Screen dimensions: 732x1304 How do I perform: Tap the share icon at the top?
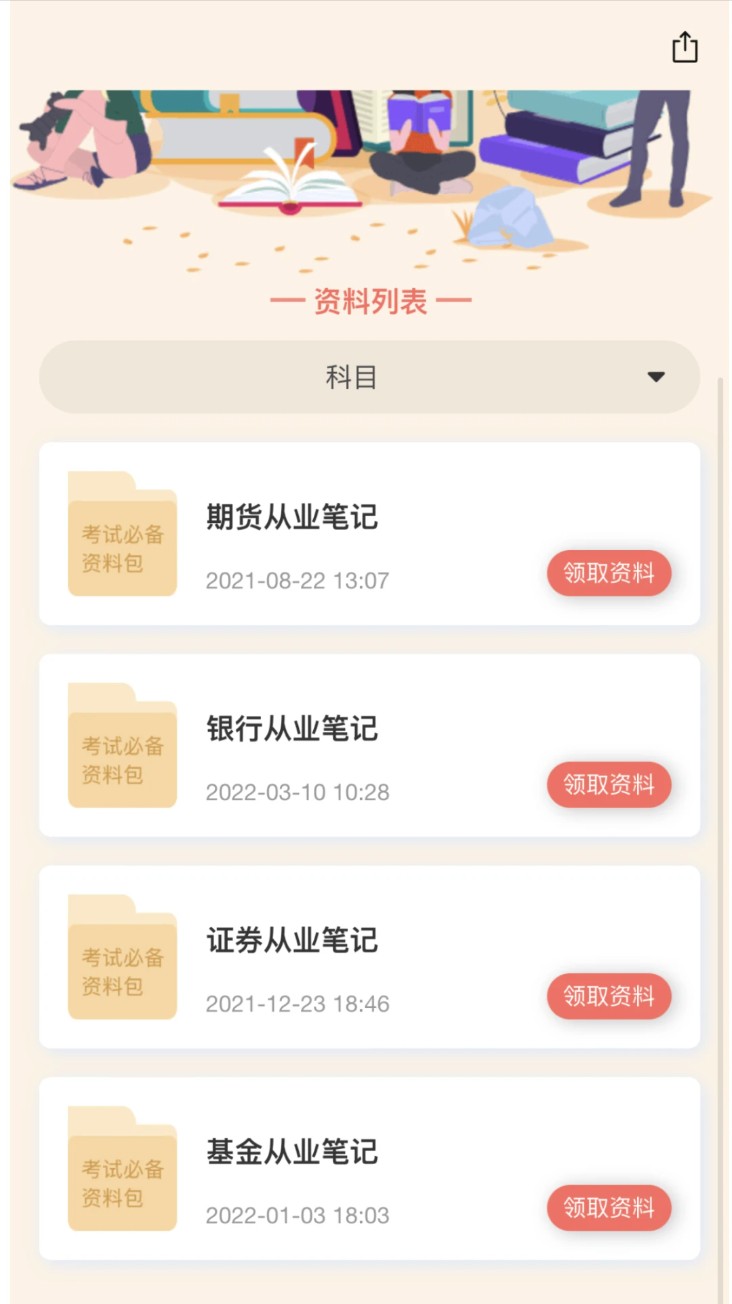(x=684, y=47)
